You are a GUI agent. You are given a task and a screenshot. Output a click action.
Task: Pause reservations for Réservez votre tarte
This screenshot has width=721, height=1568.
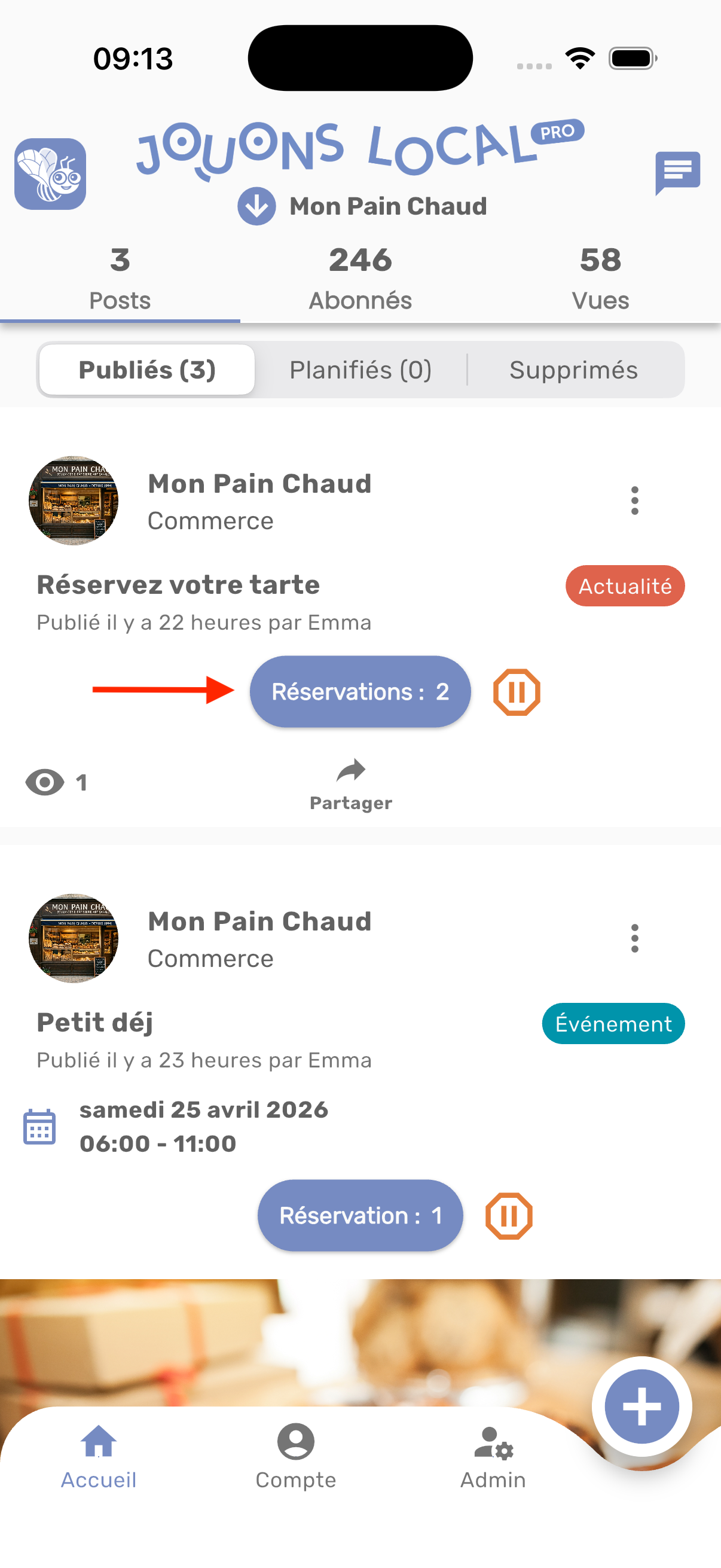tap(517, 692)
